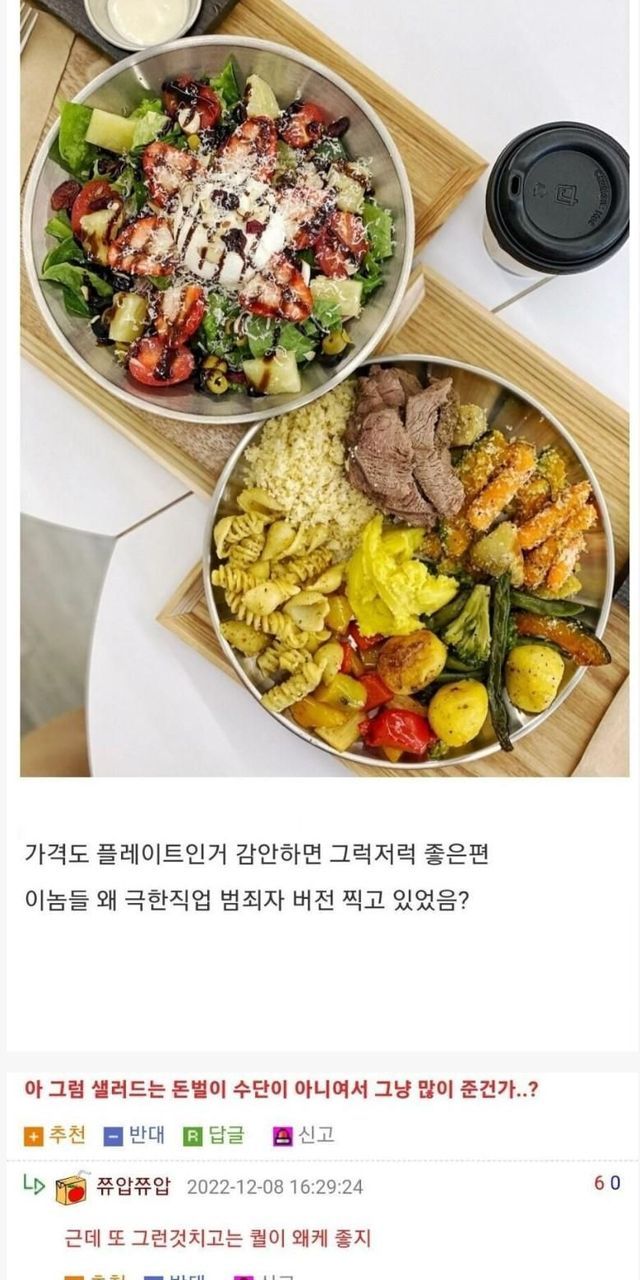Reply to the salad comment via 답글
The height and width of the screenshot is (1280, 640).
pos(213,1135)
